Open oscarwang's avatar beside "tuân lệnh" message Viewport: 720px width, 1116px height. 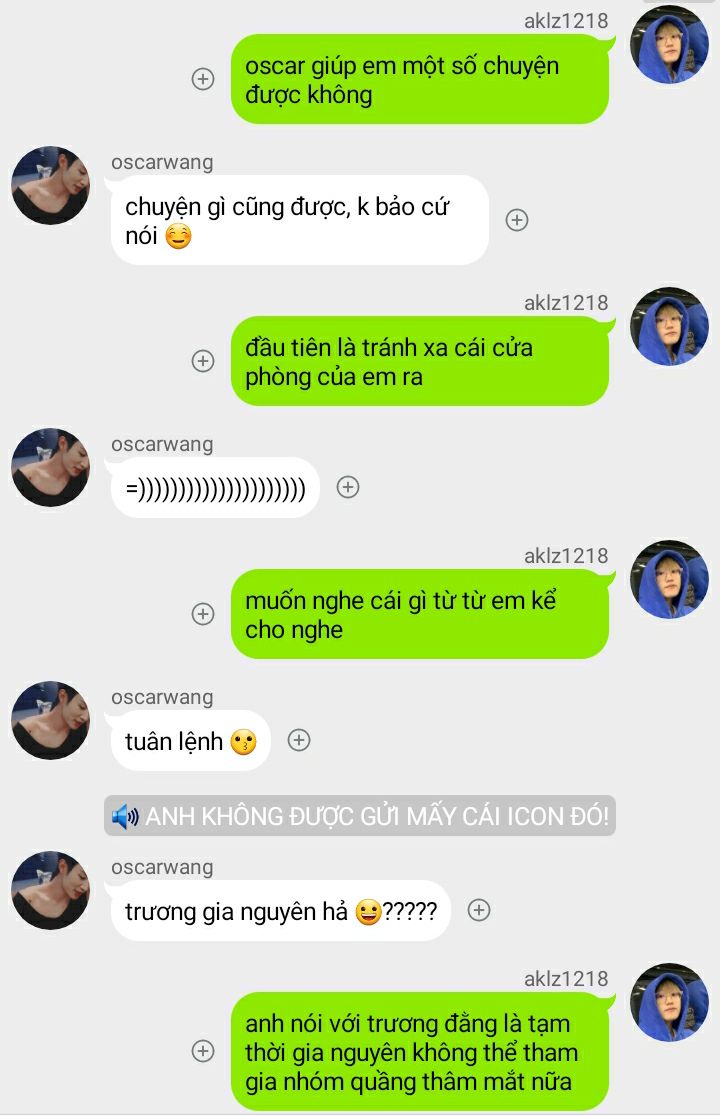(x=50, y=721)
